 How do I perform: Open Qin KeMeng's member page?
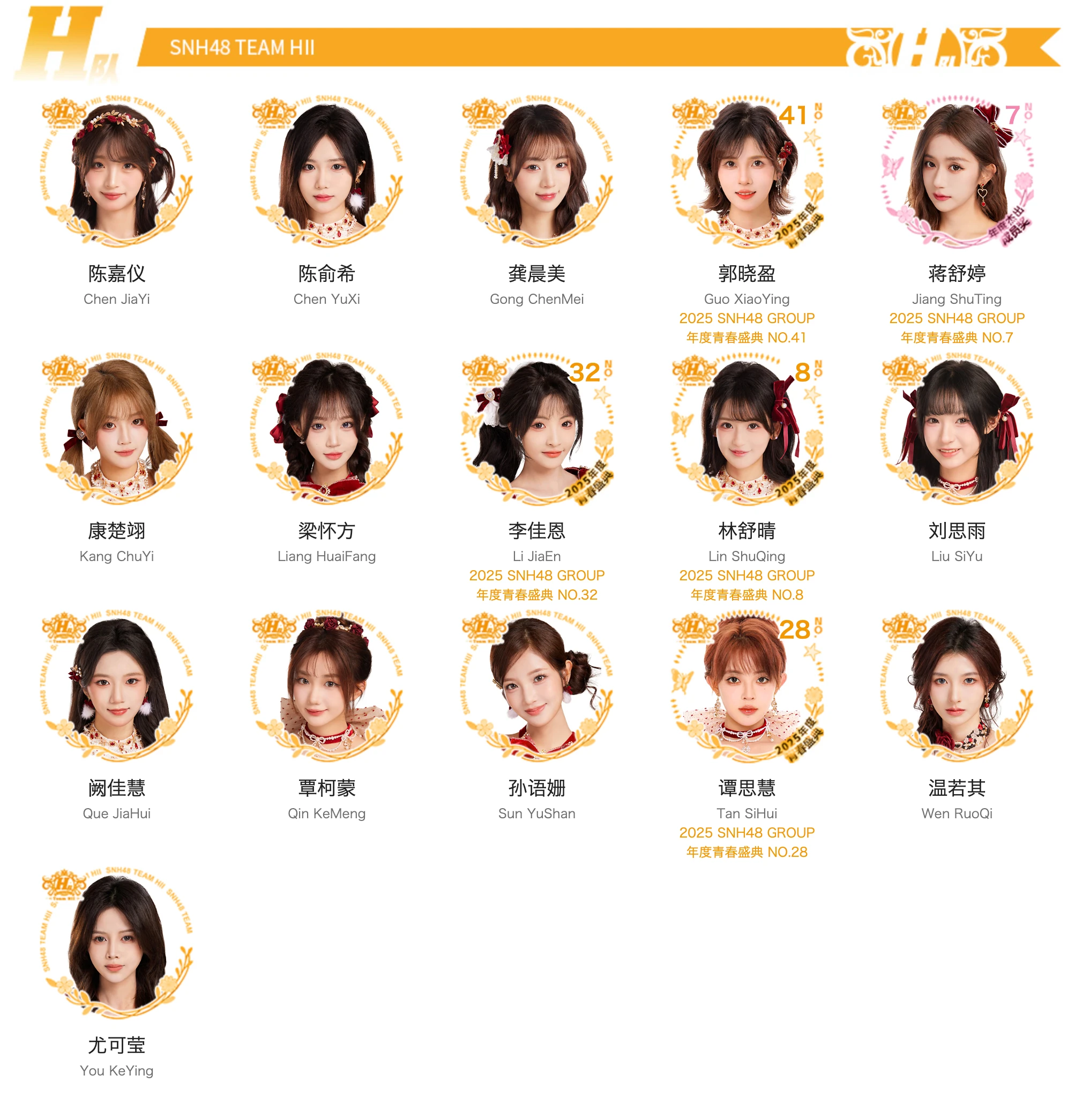coord(327,686)
